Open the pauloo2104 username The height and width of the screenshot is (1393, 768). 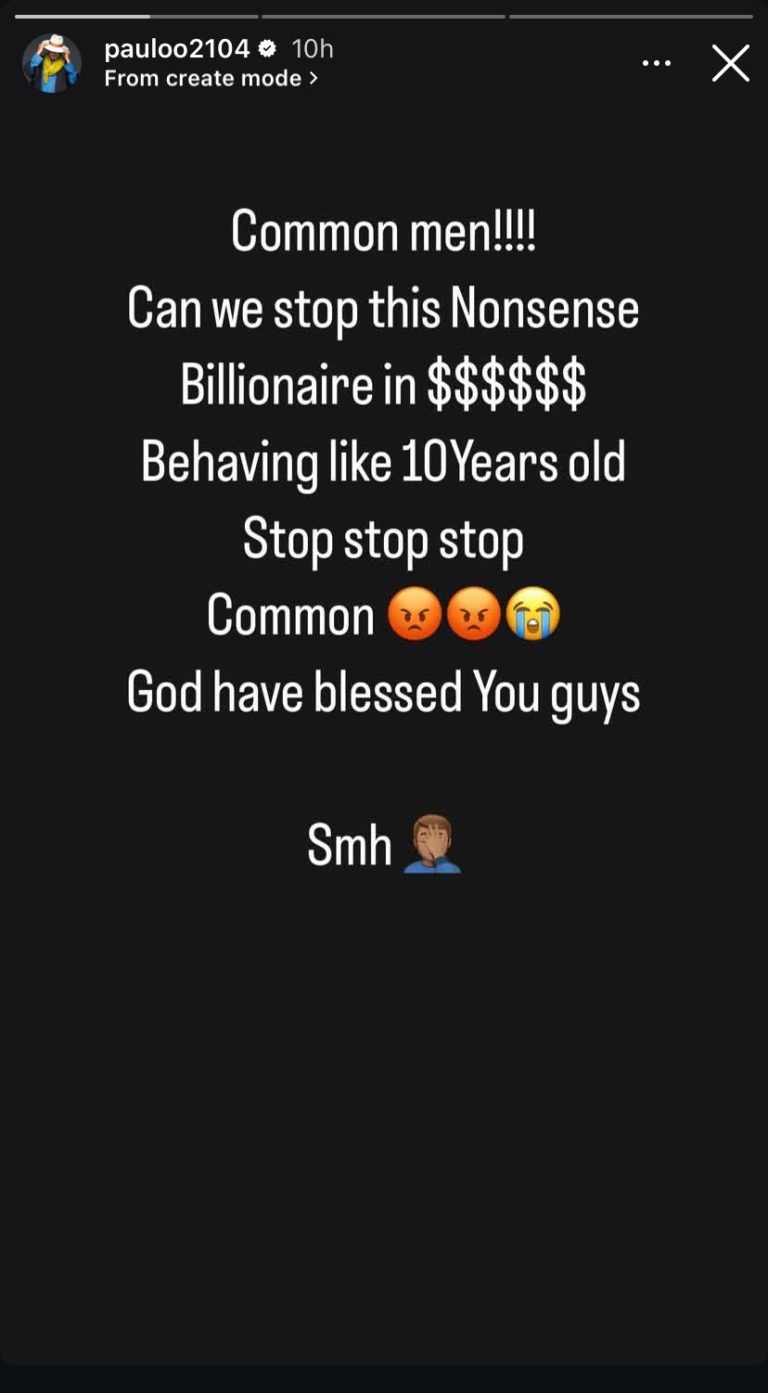tap(176, 48)
